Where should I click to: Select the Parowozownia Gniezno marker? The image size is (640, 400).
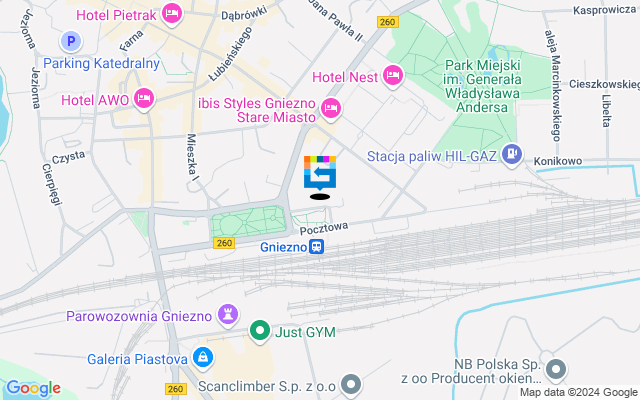click(229, 315)
